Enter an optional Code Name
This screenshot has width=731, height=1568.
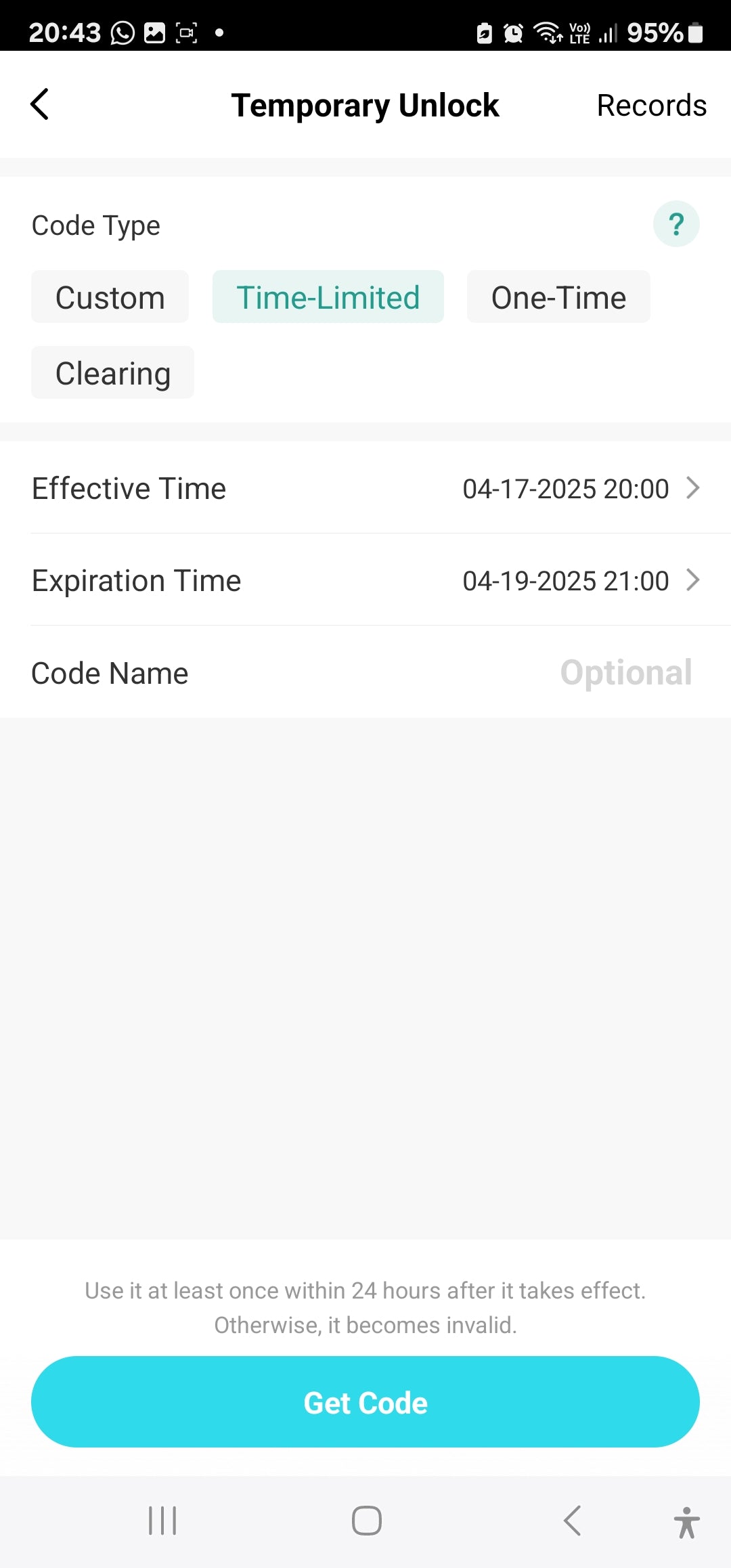625,672
